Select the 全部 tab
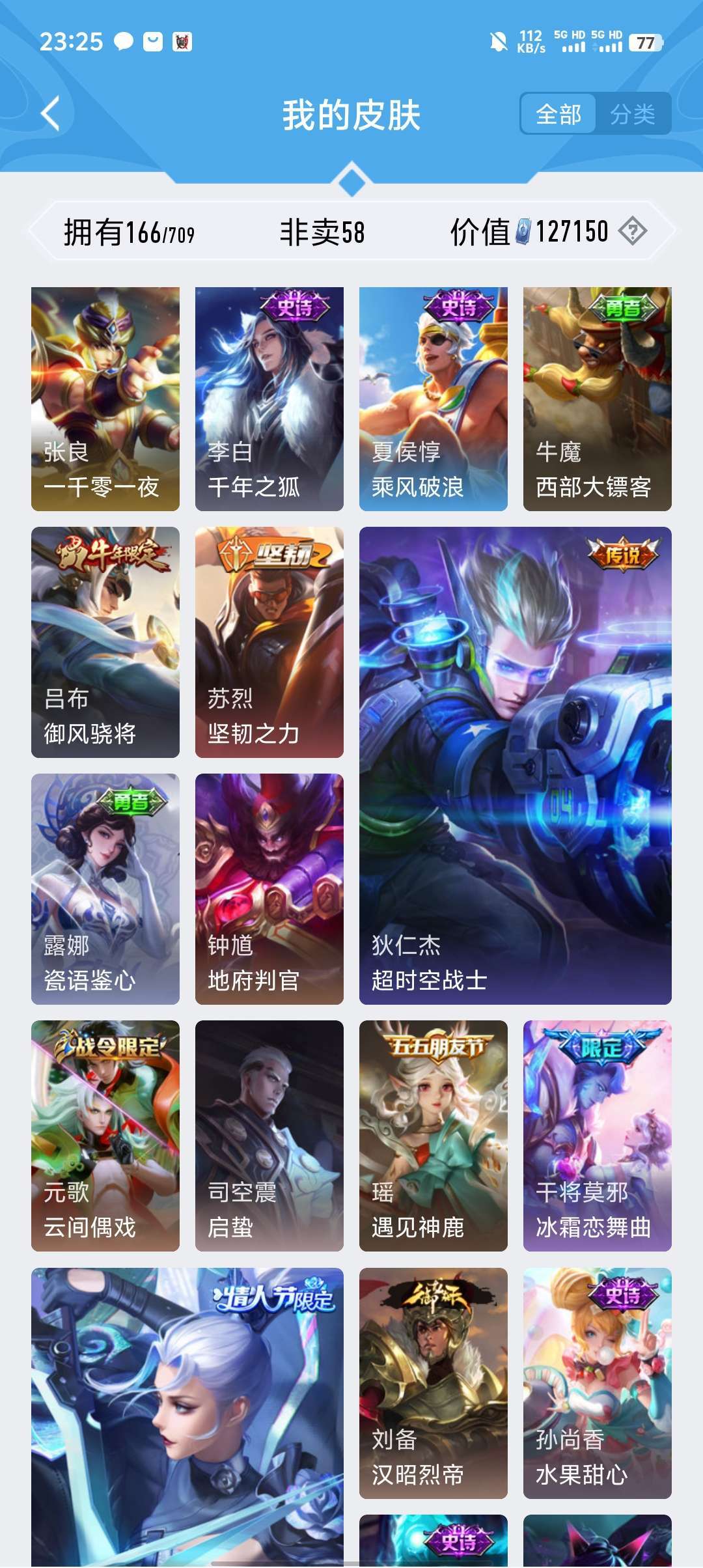 pos(558,115)
